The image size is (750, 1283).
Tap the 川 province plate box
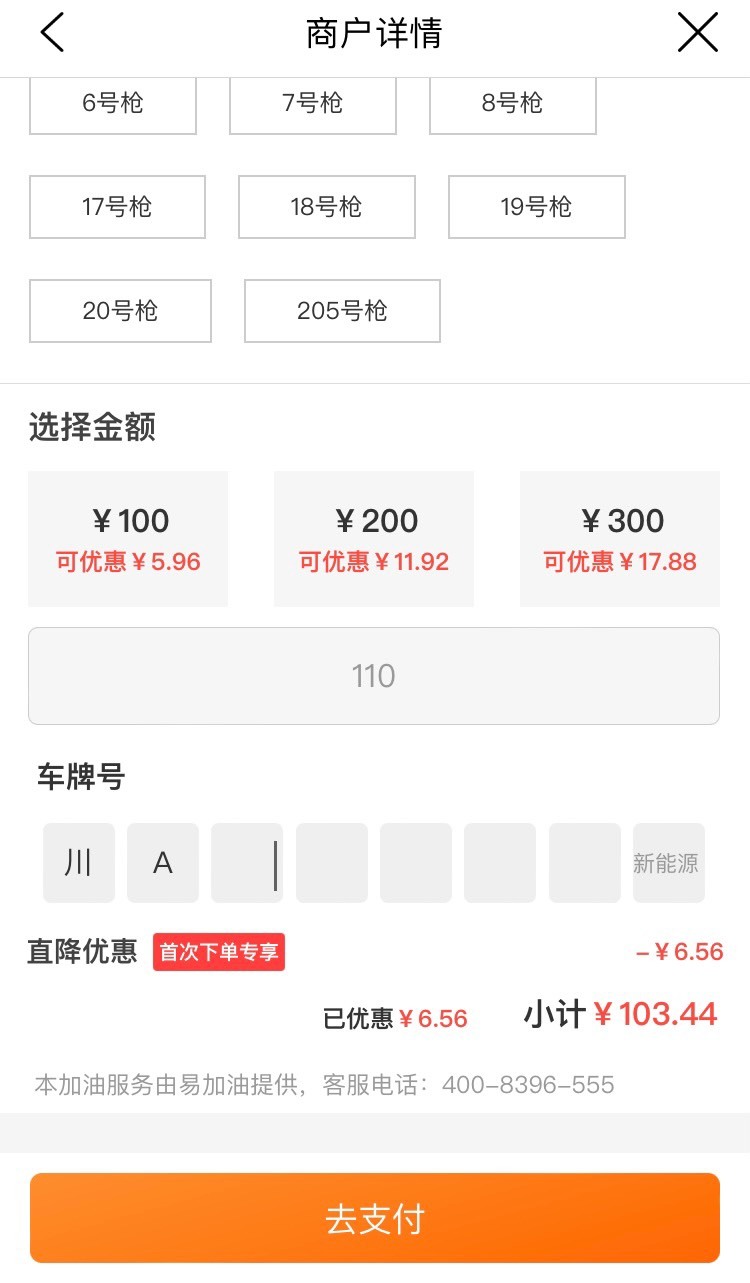pos(79,863)
